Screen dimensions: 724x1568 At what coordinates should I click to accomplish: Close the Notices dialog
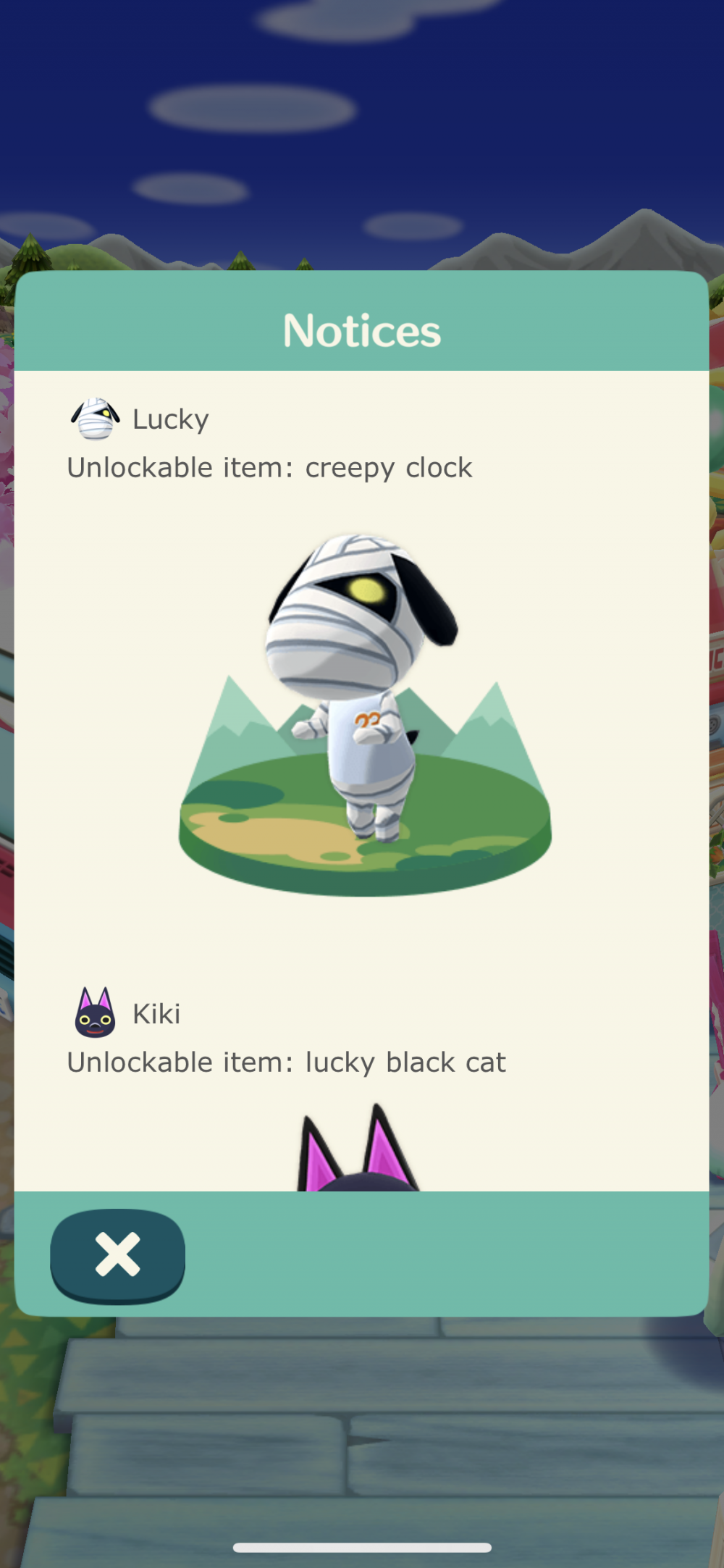point(117,1255)
